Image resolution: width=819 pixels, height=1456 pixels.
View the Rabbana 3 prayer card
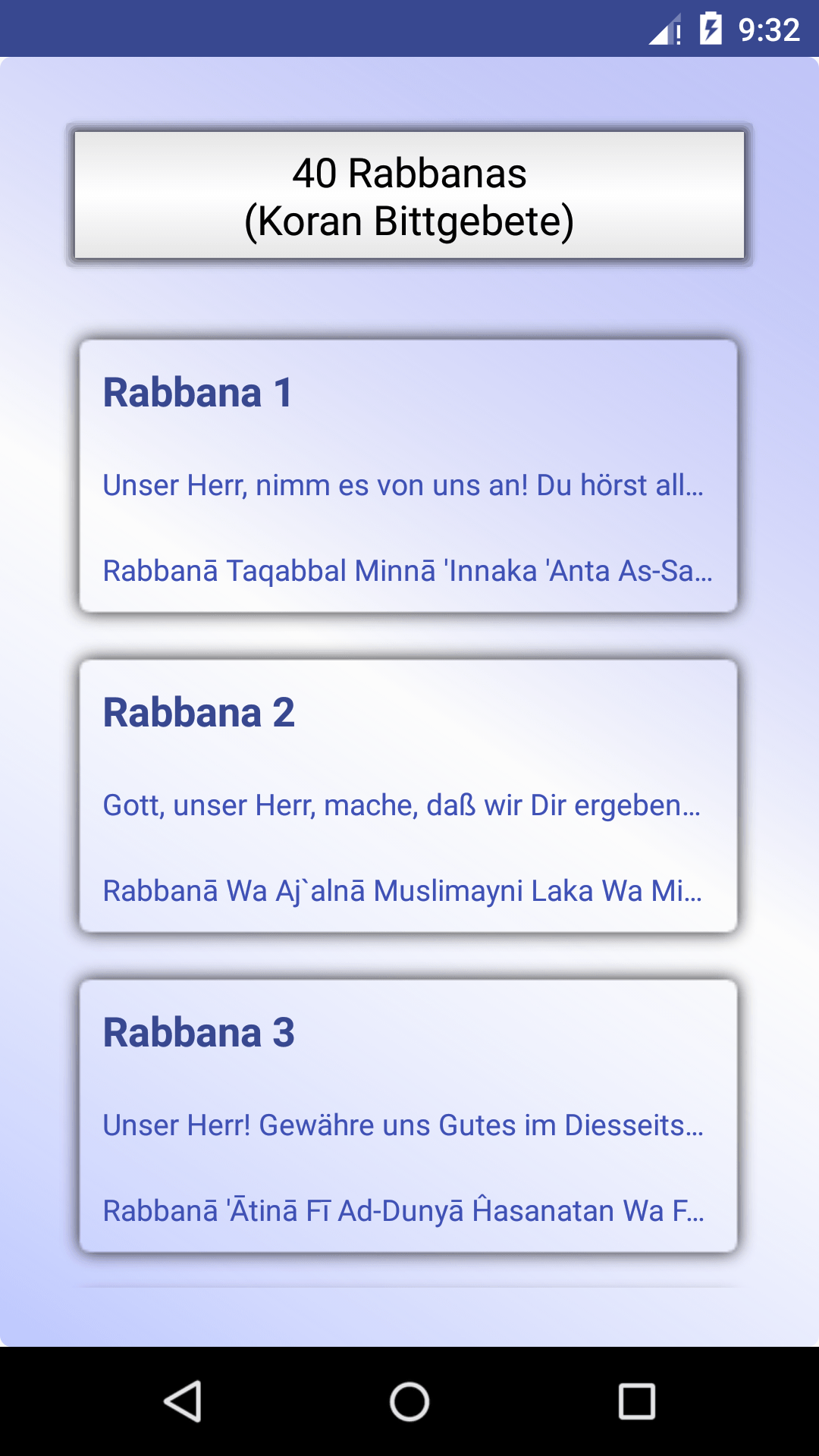coord(409,1116)
